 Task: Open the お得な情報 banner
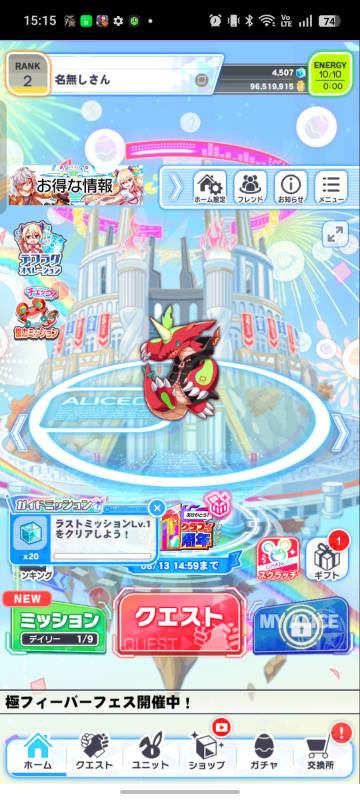(76, 185)
